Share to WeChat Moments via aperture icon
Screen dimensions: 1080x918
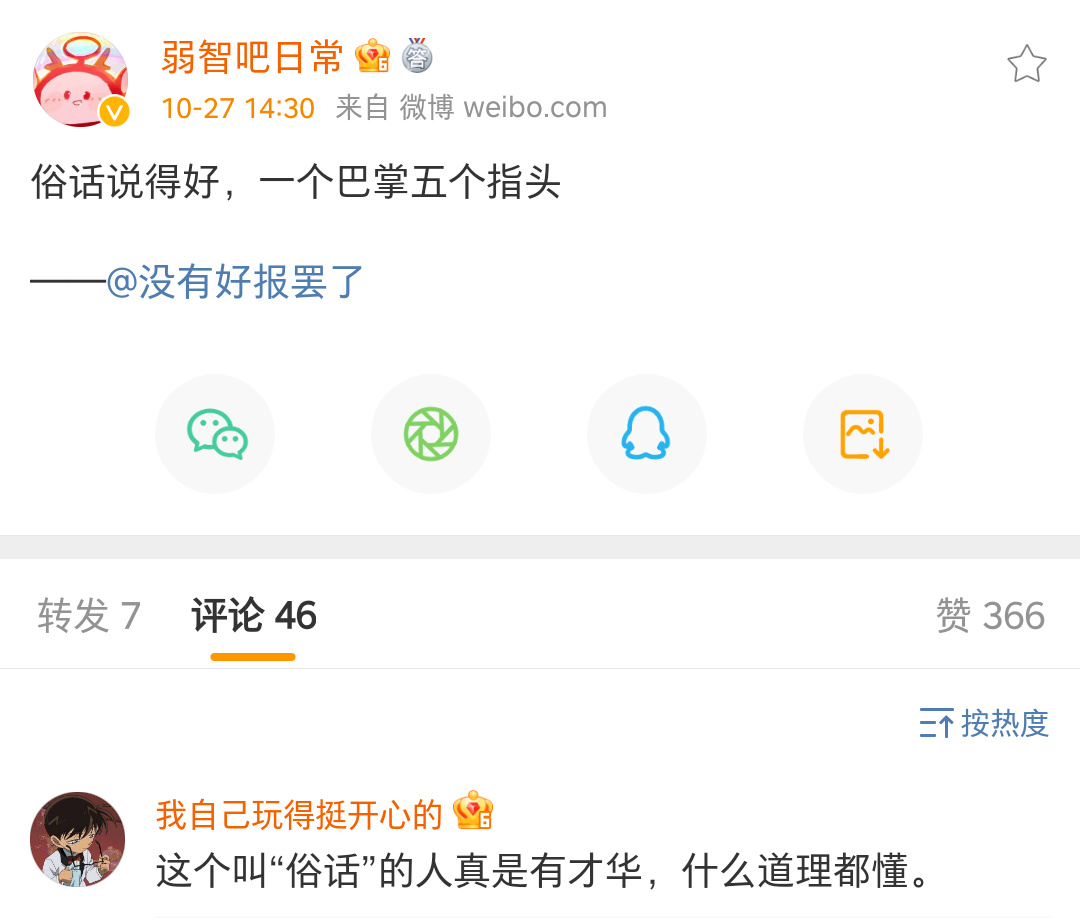point(431,434)
